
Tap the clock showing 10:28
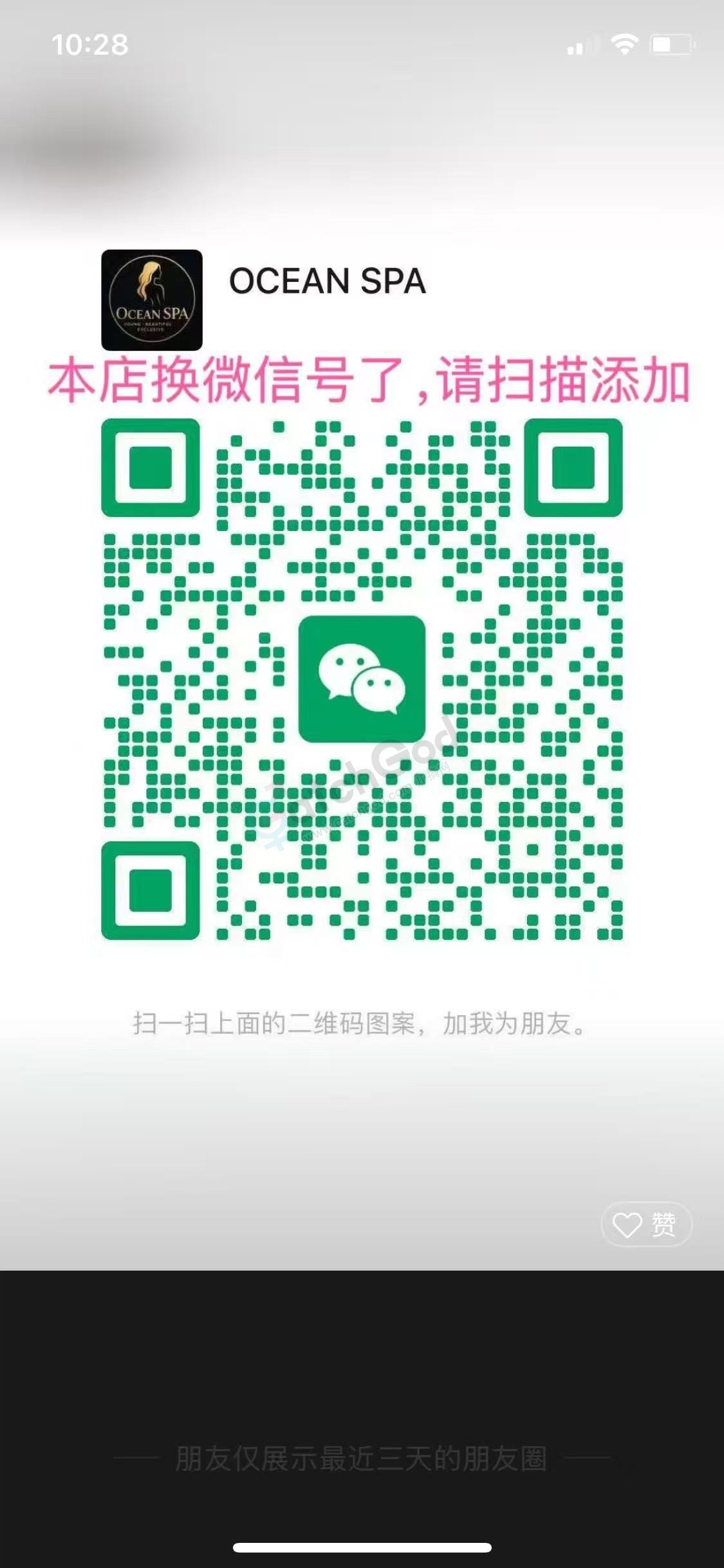[90, 45]
